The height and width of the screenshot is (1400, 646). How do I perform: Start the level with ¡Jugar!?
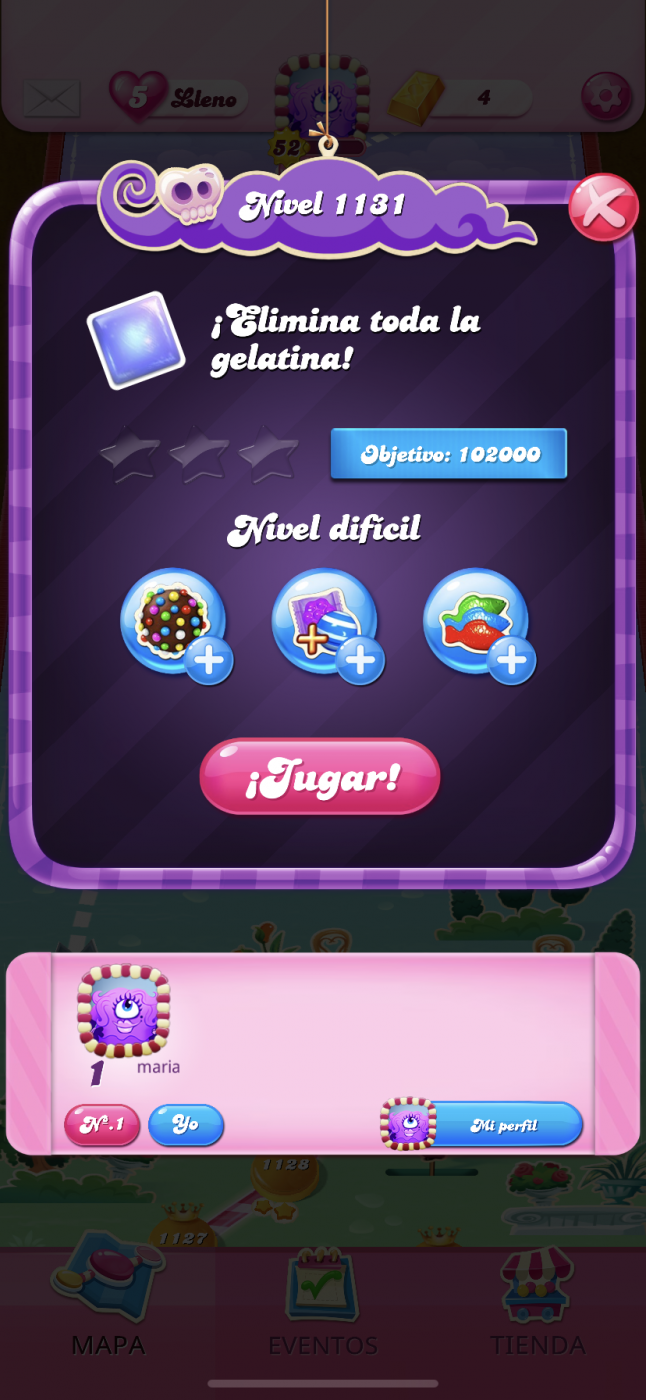(320, 777)
